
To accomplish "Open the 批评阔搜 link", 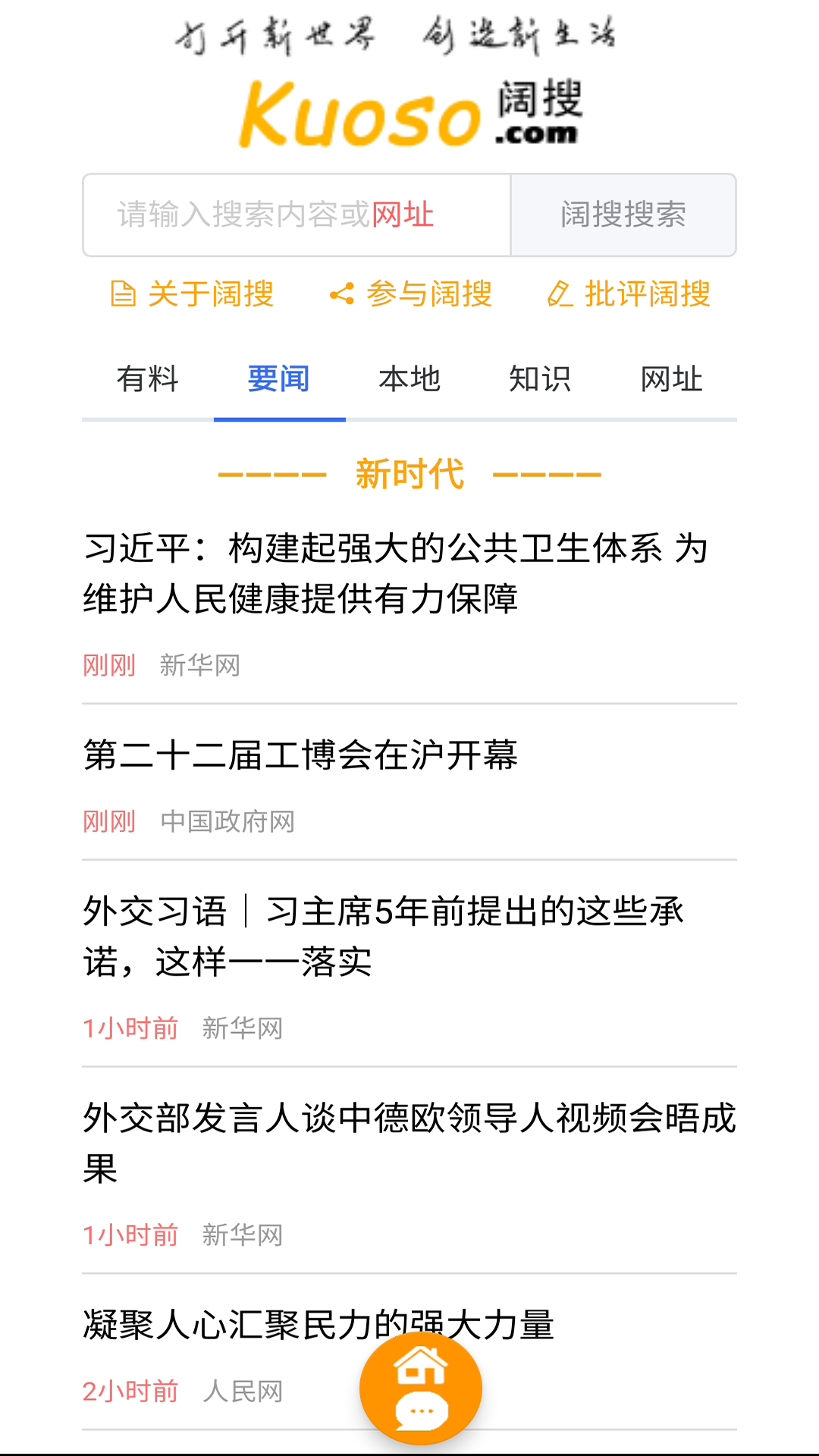I will click(629, 293).
